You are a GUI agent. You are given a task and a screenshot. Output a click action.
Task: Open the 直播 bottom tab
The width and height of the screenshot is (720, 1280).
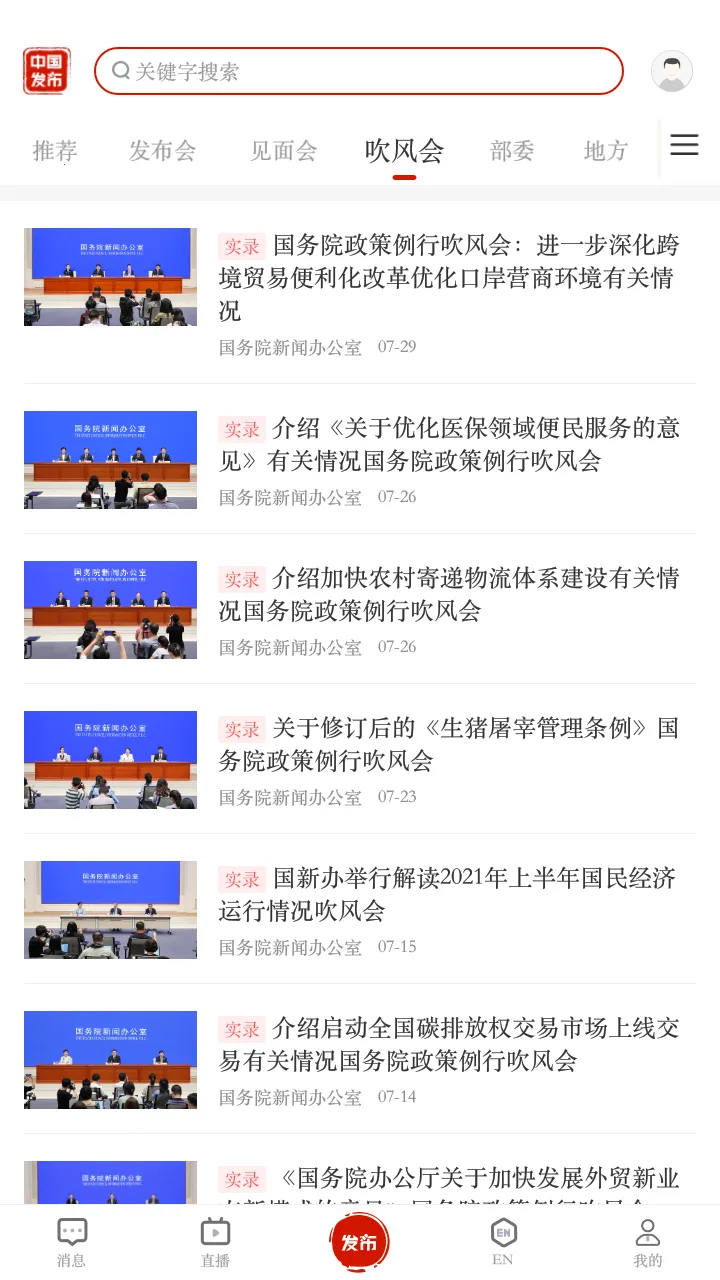216,1242
